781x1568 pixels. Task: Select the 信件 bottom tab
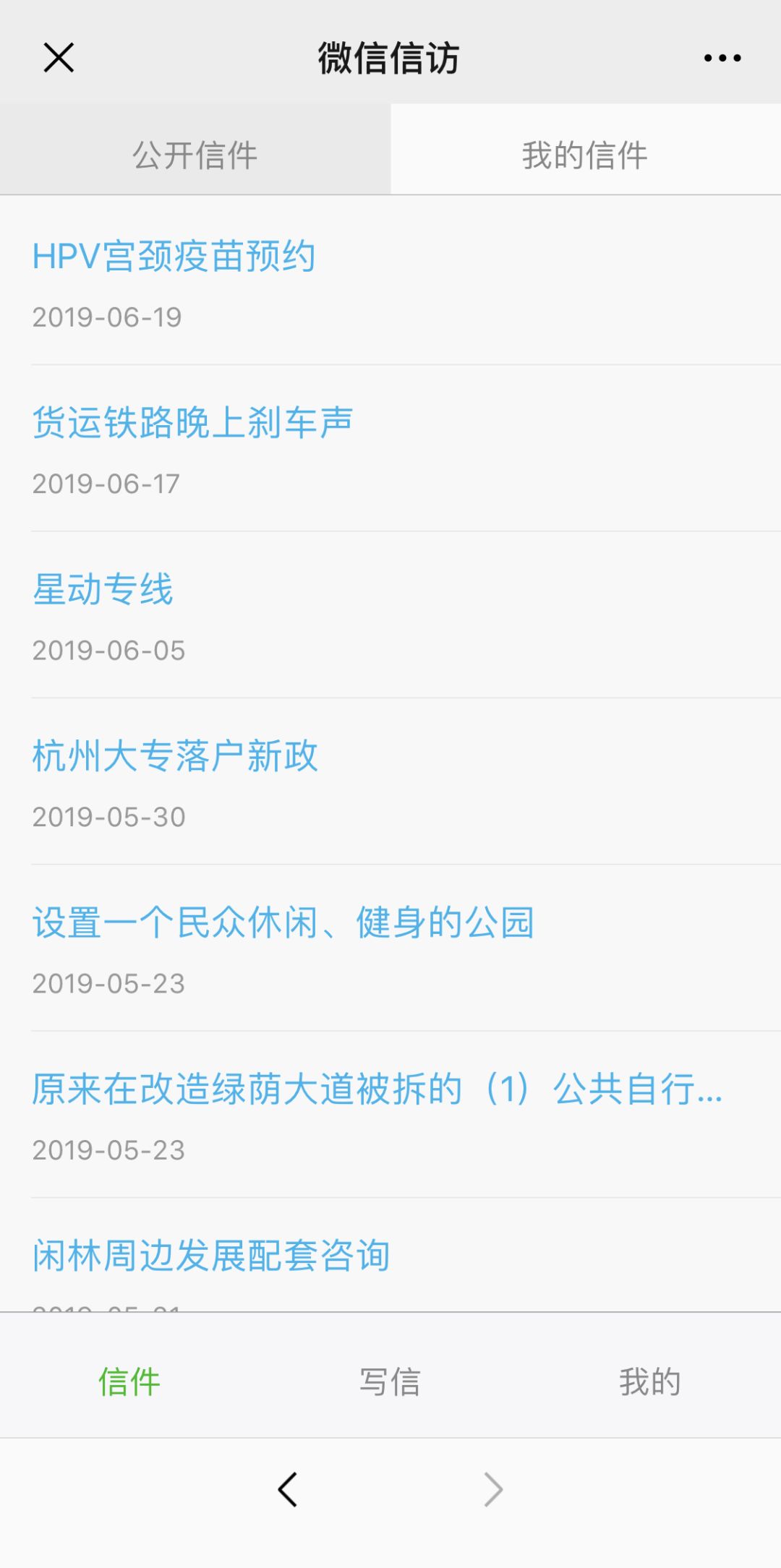(x=129, y=1381)
